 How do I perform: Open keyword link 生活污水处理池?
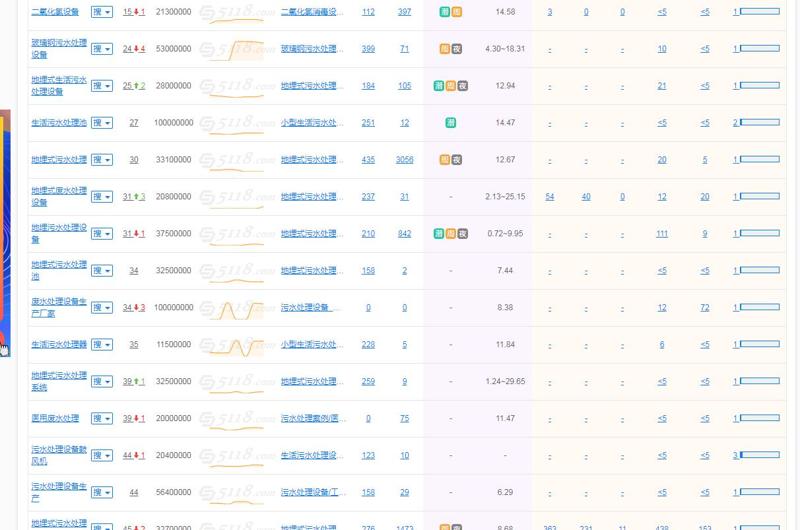point(59,123)
